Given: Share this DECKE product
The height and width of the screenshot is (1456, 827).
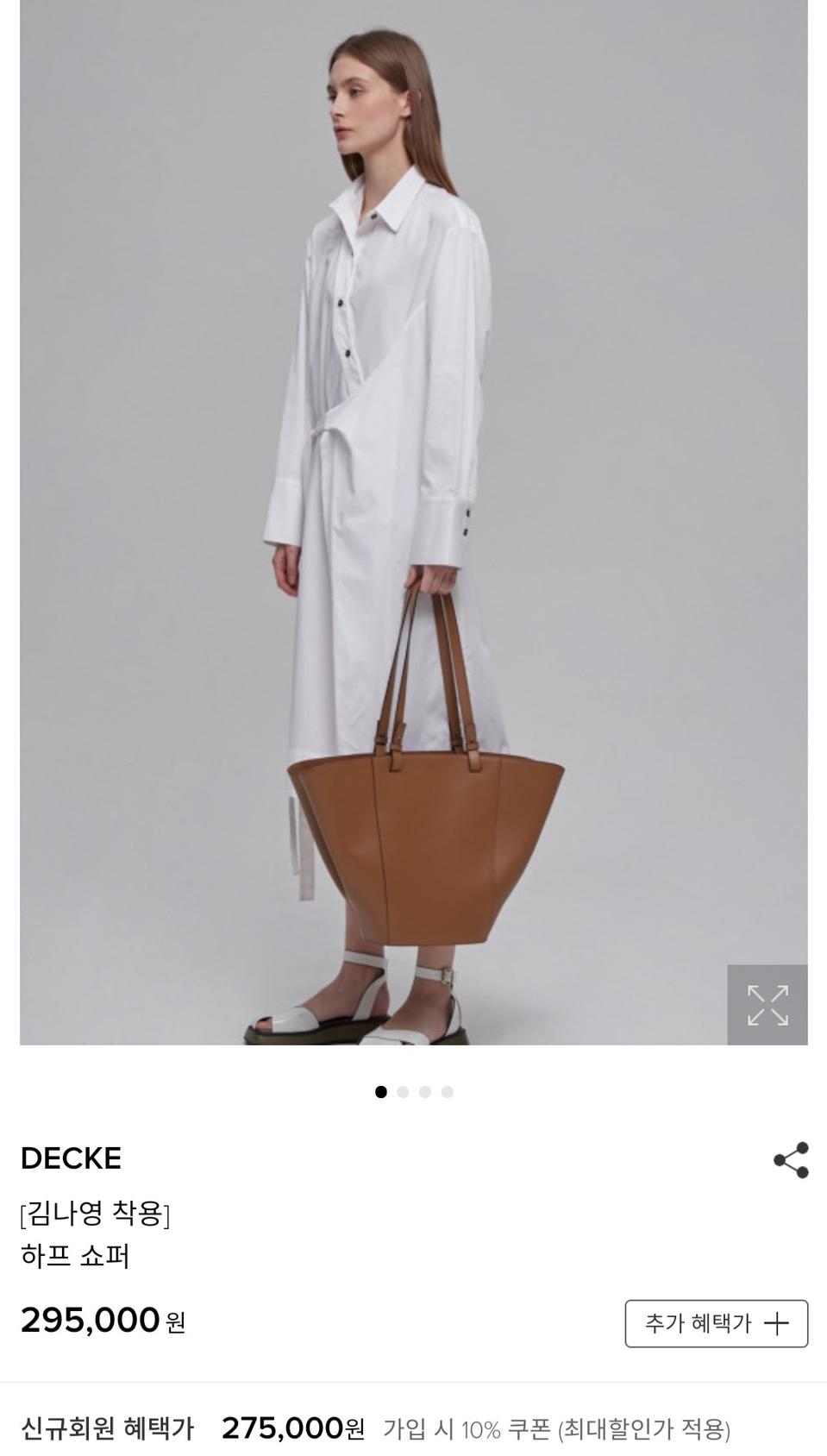Looking at the screenshot, I should point(791,1160).
